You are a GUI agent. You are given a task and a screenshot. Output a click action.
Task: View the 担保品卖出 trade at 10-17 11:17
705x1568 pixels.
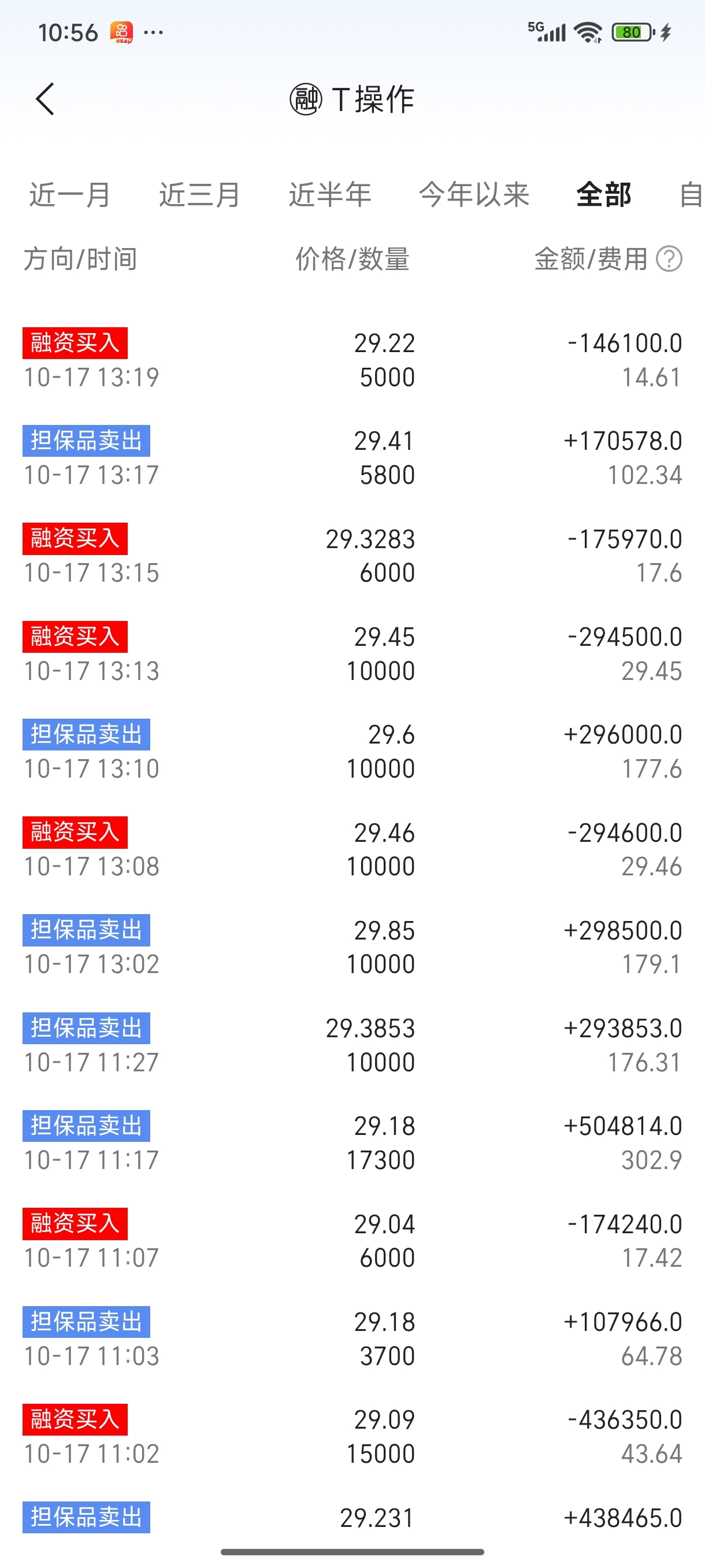coord(352,1143)
